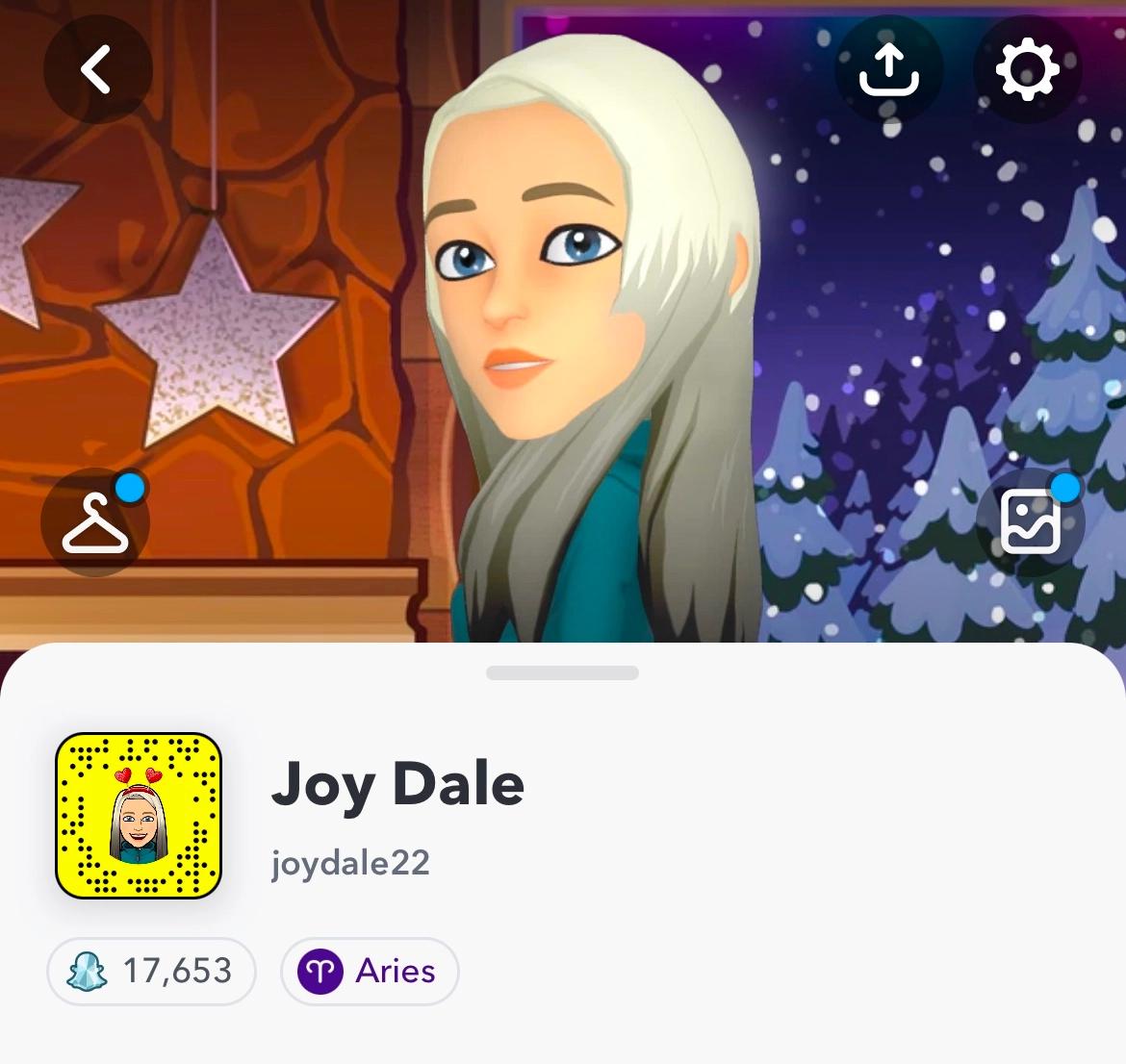
Task: Open settings with the gear icon
Action: 1027,69
